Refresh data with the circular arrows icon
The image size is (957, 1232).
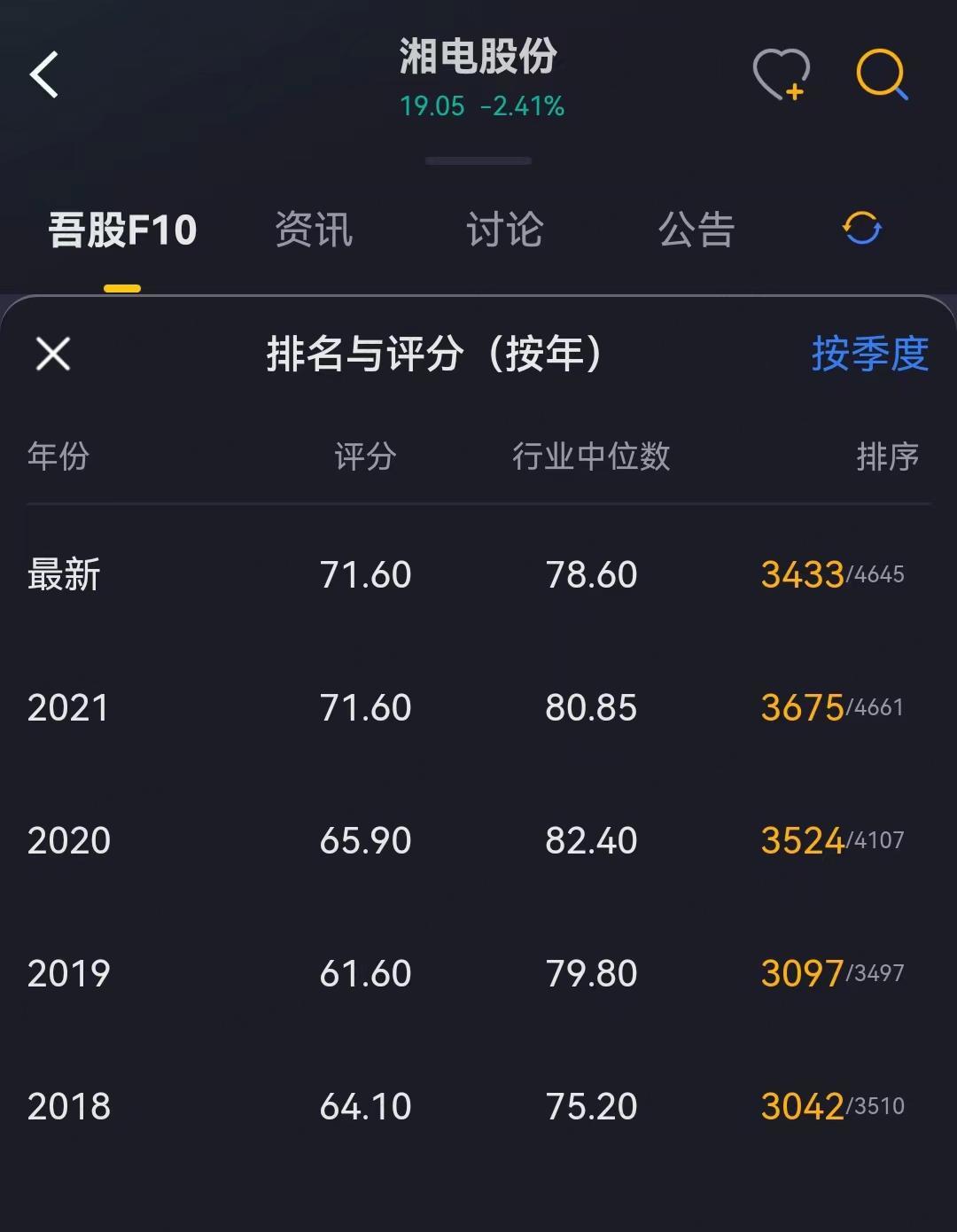[x=861, y=229]
